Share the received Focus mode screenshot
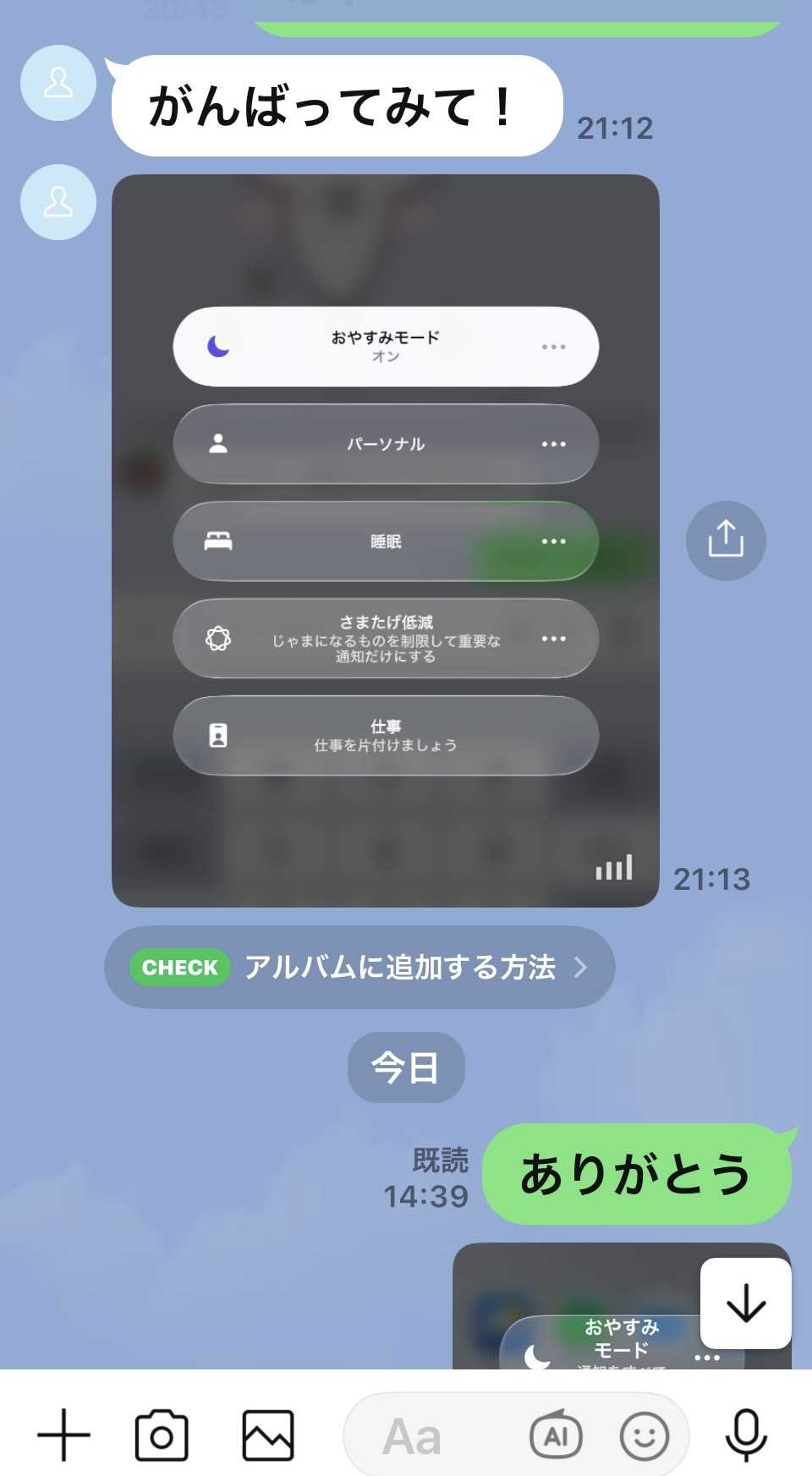 click(x=726, y=540)
